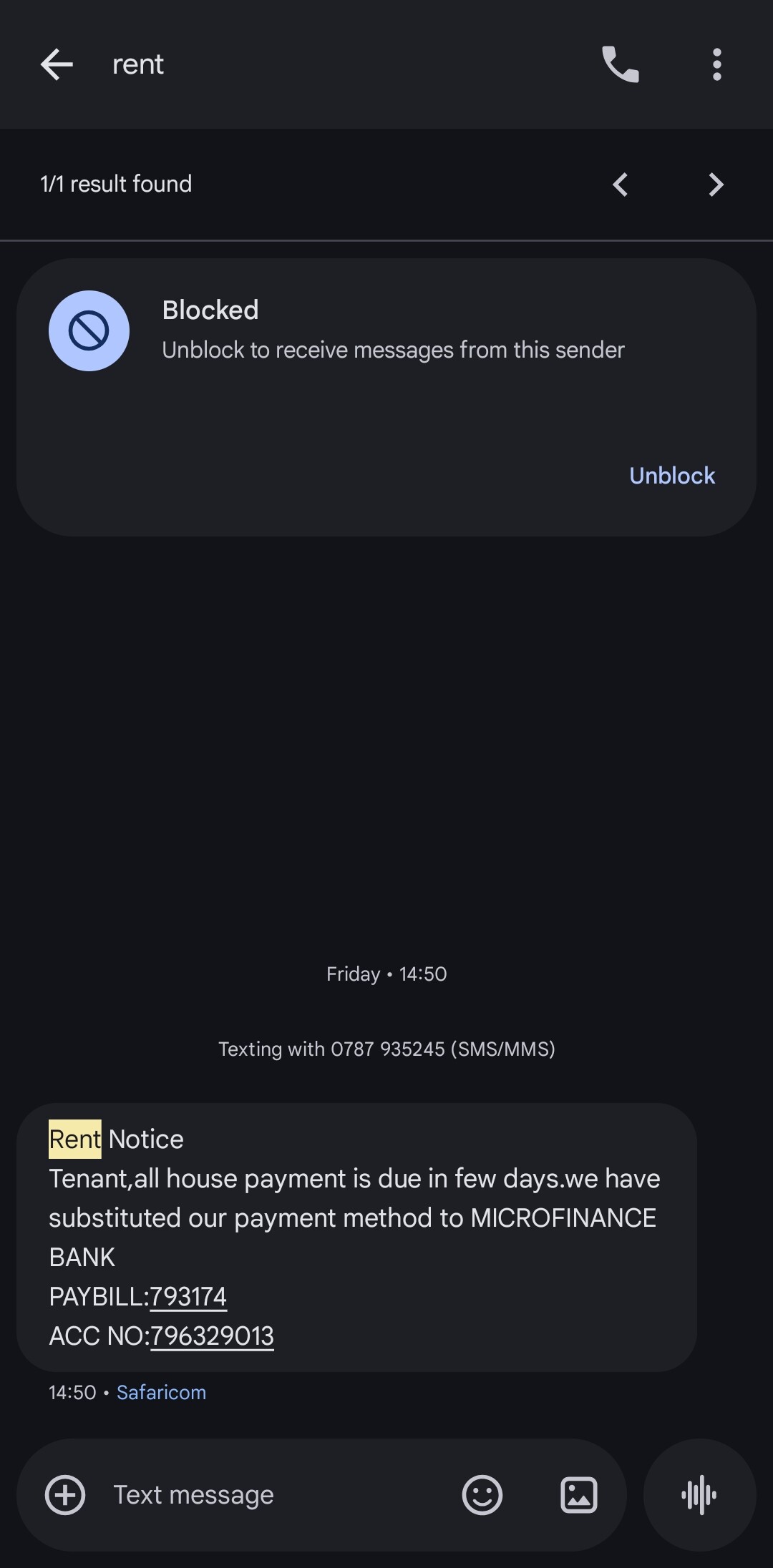The image size is (773, 1568).
Task: Open the three-dot overflow menu
Action: point(716,65)
